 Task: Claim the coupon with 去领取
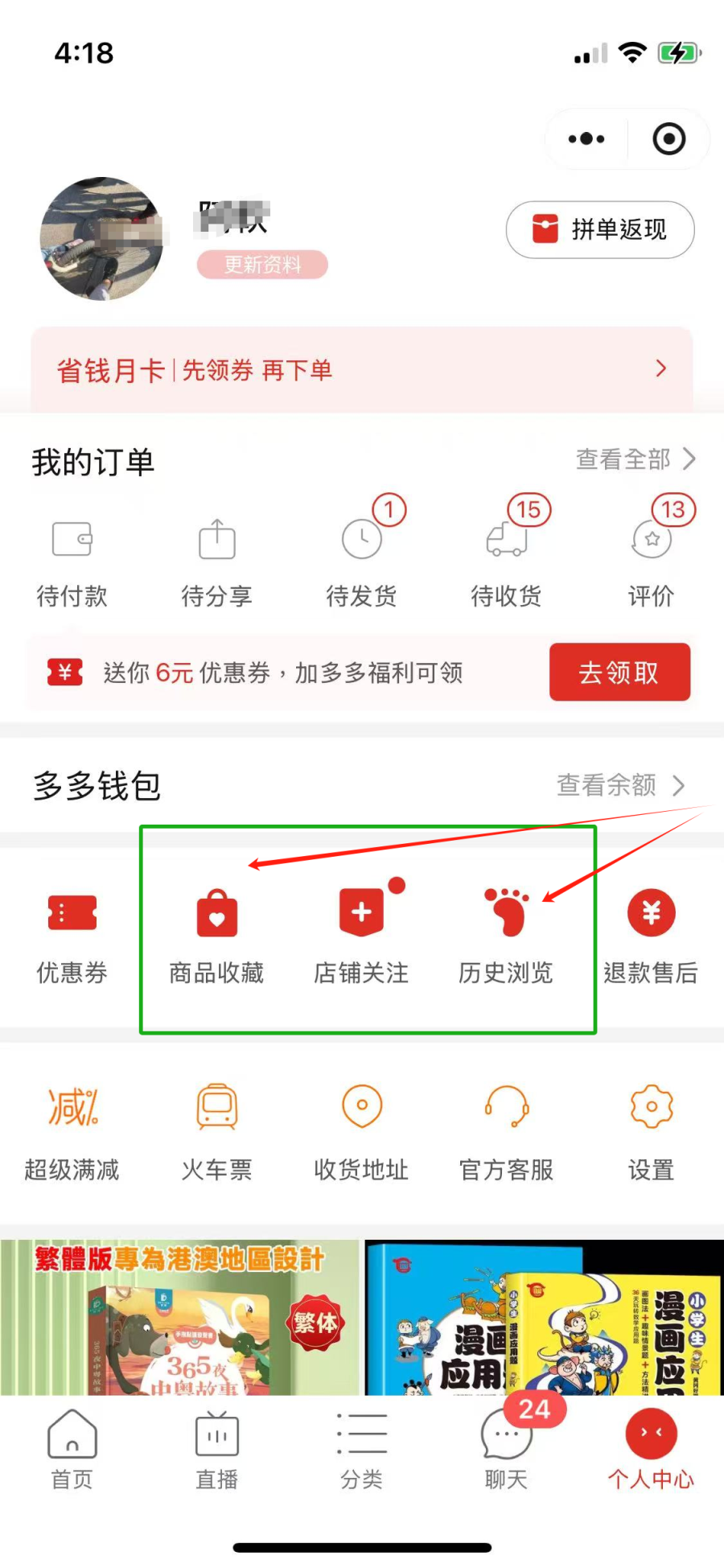coord(619,672)
